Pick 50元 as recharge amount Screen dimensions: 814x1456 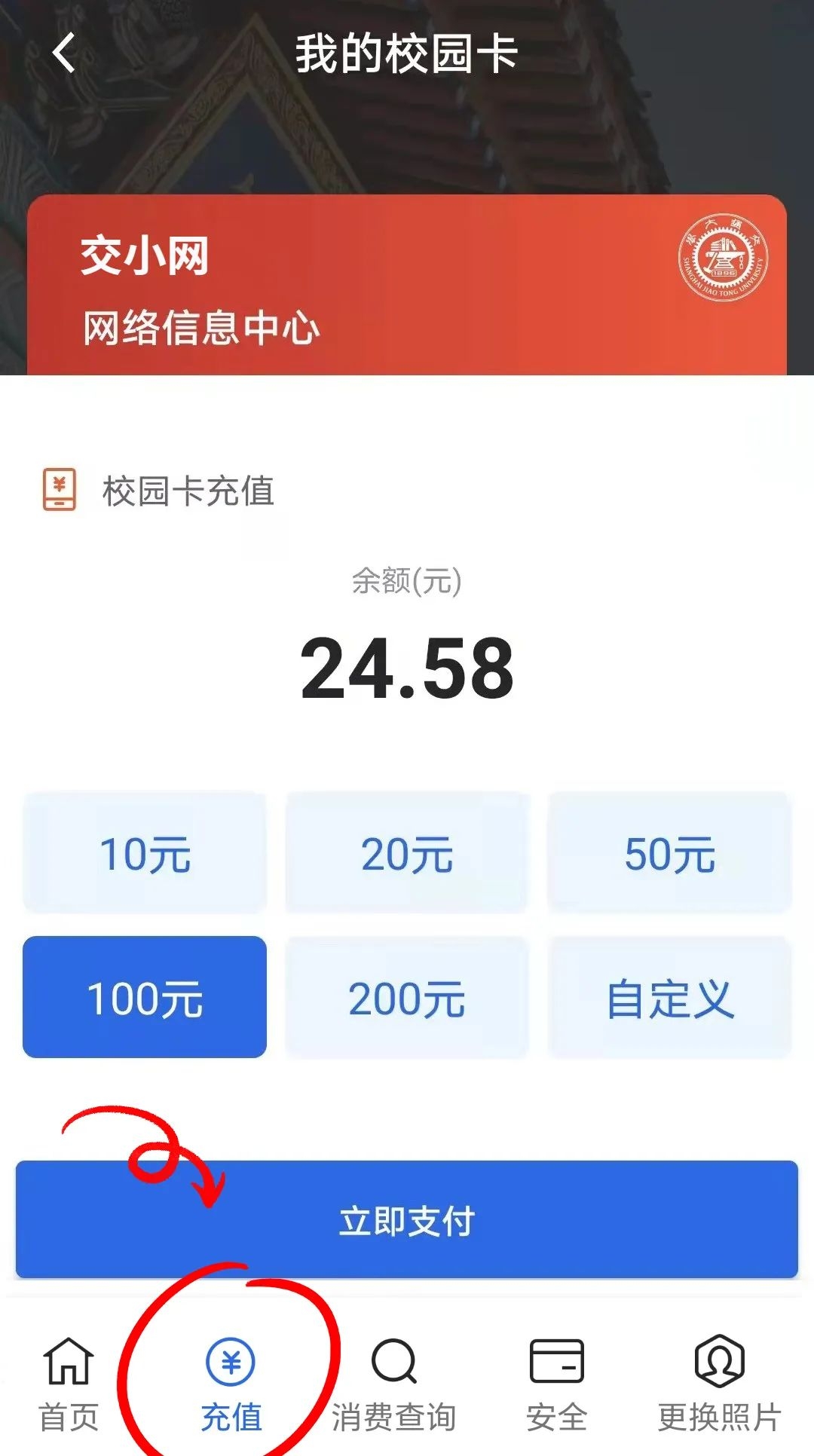point(669,853)
